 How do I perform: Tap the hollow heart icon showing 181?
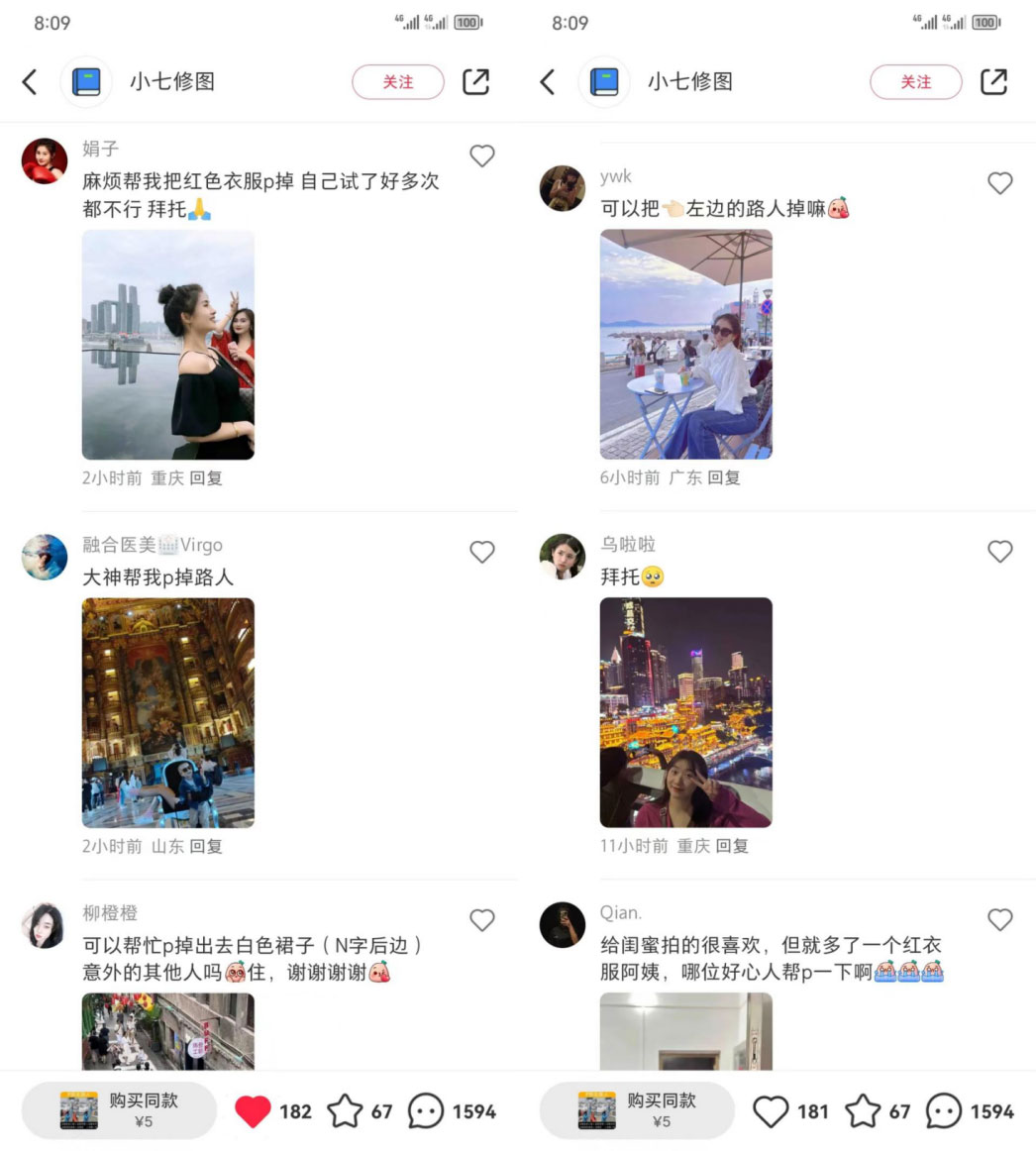coord(772,1110)
